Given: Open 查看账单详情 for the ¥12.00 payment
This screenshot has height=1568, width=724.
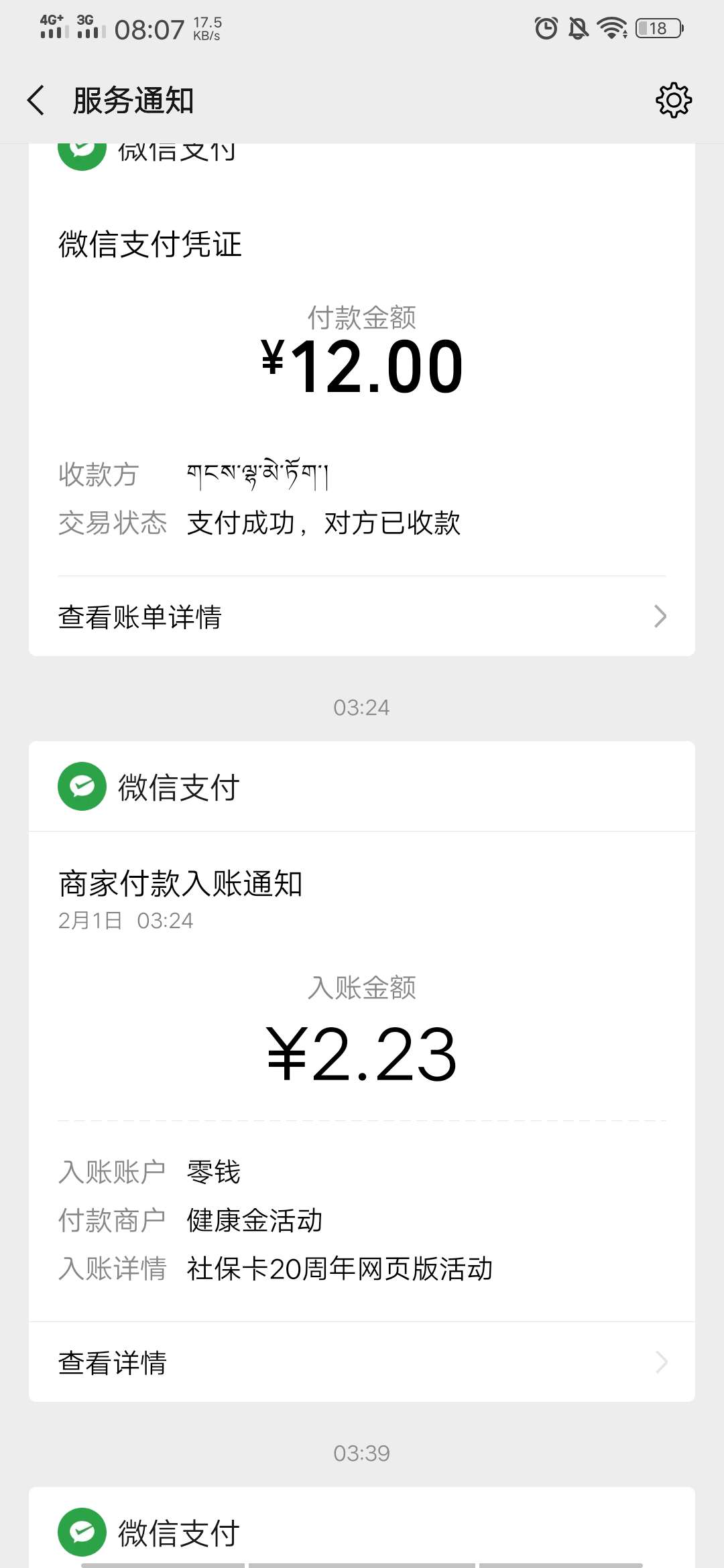Looking at the screenshot, I should coord(362,616).
